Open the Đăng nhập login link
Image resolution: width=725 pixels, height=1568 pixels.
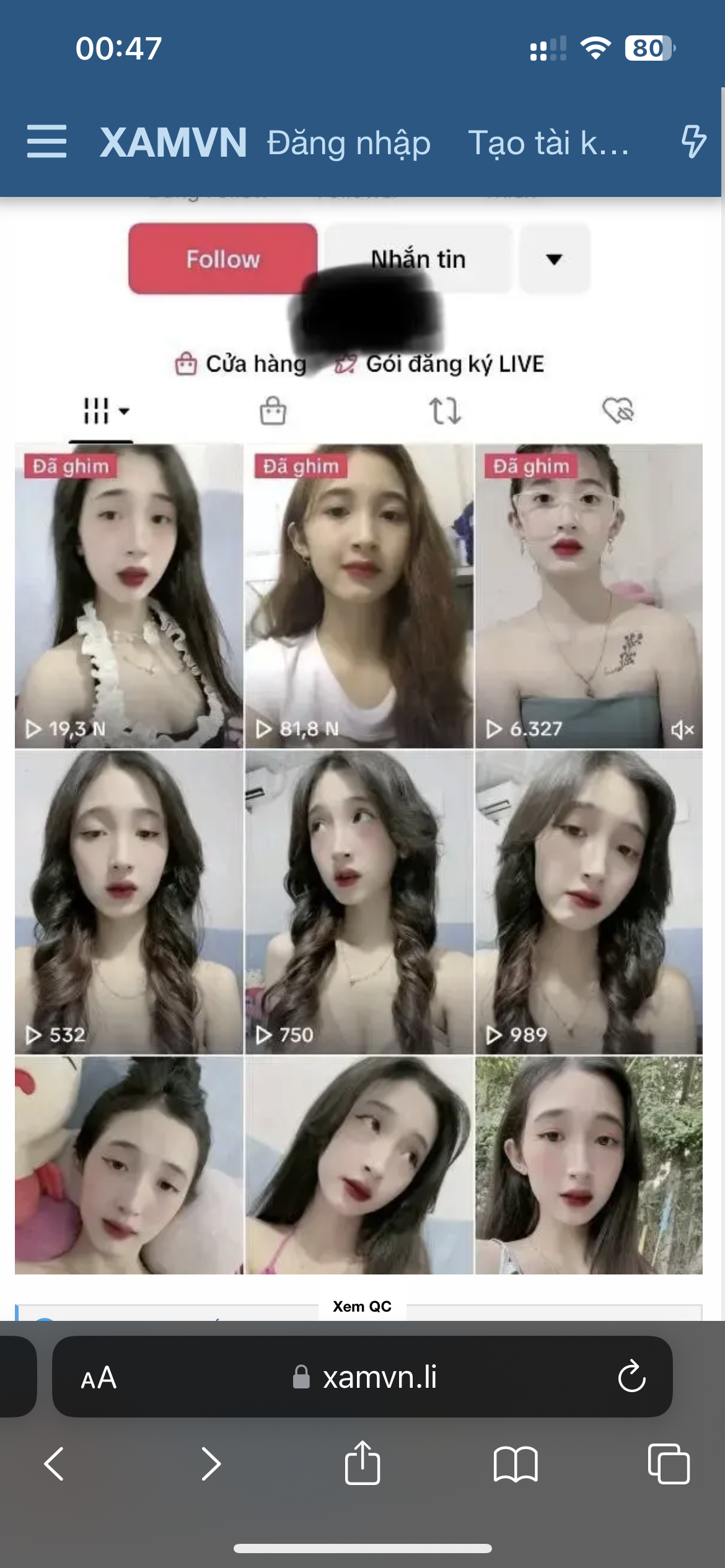click(348, 143)
